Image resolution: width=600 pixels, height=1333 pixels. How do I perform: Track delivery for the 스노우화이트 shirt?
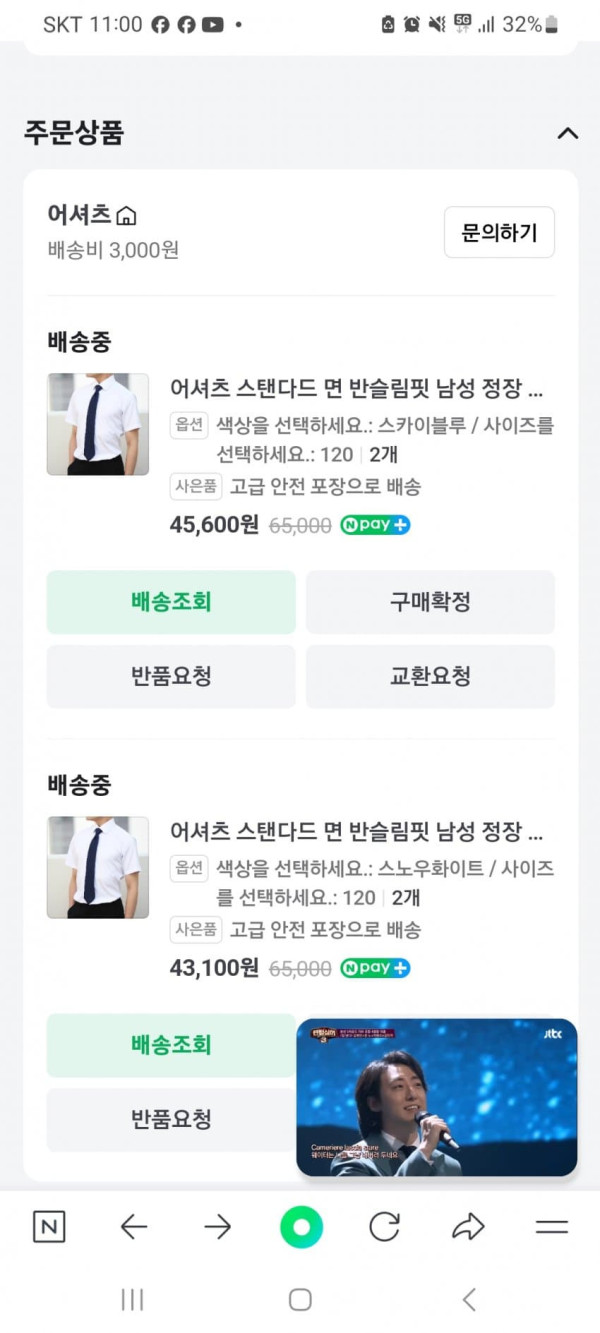pos(171,1045)
